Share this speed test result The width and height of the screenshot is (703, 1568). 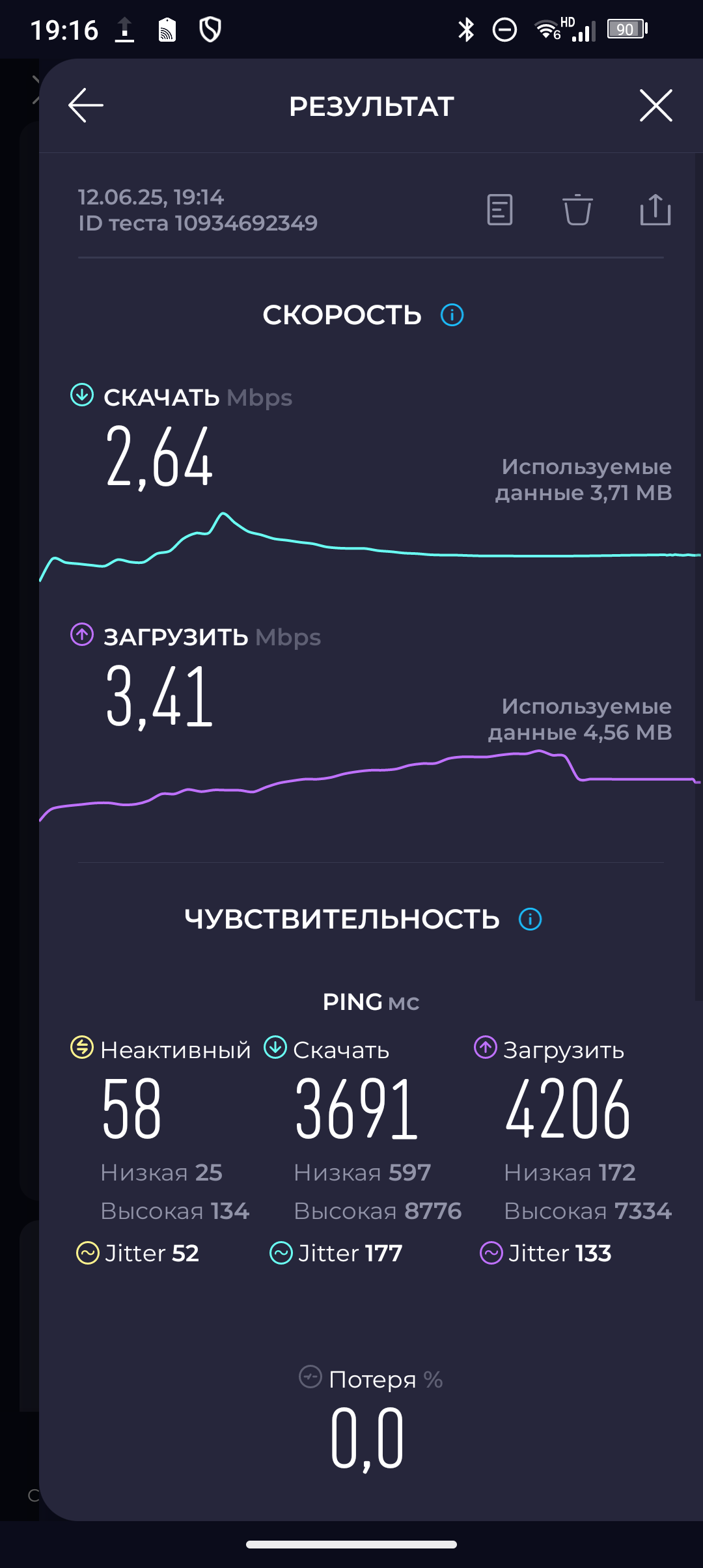655,210
